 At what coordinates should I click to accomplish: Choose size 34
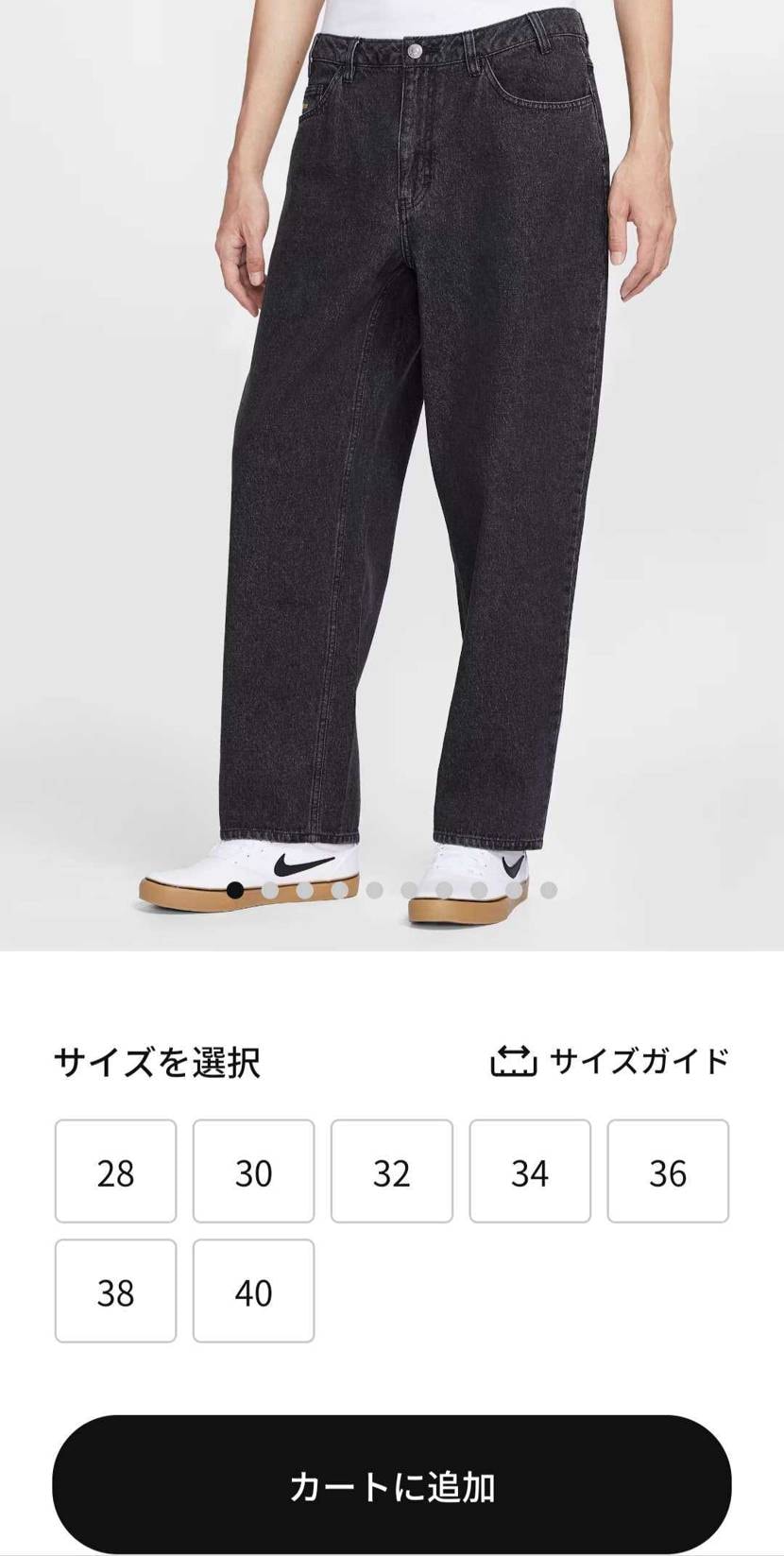coord(530,1171)
